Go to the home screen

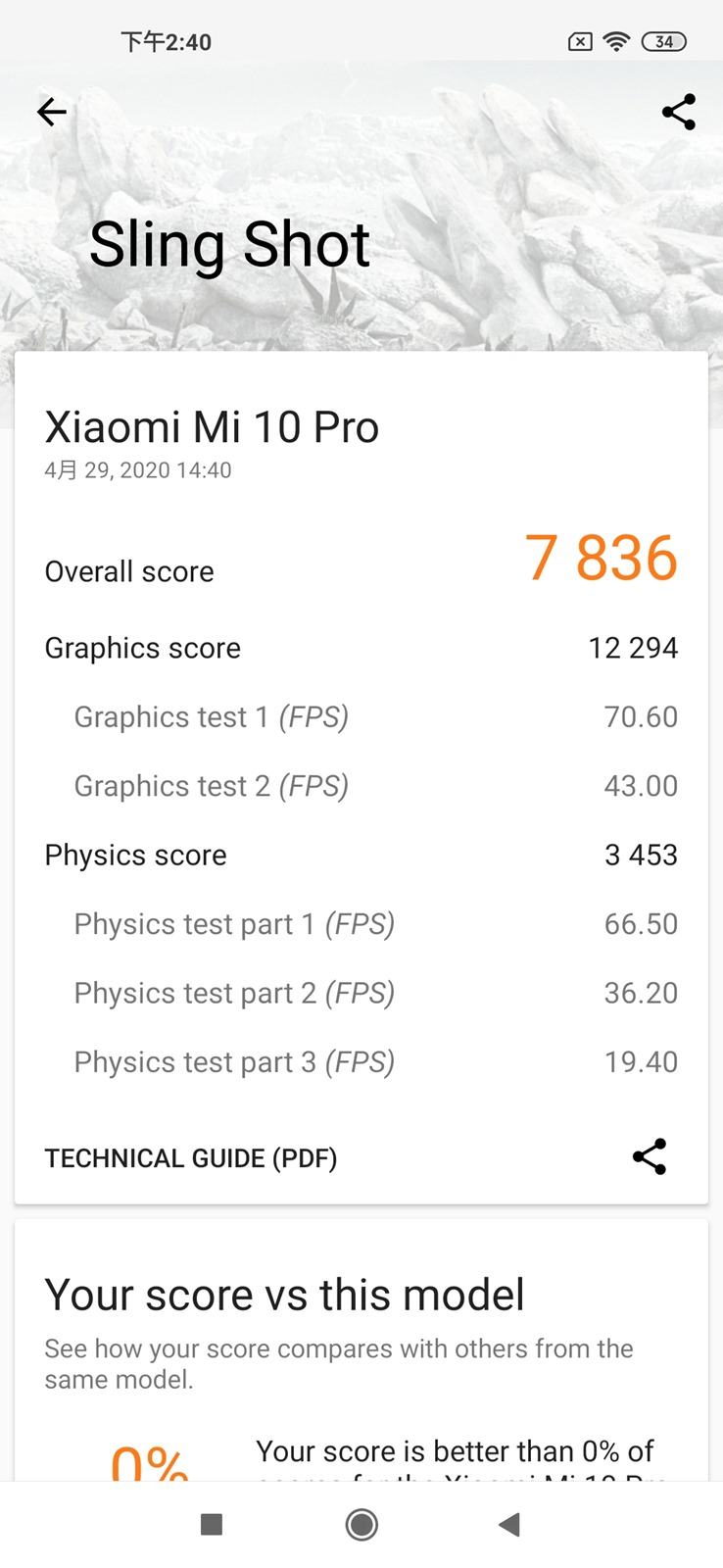pyautogui.click(x=361, y=1524)
